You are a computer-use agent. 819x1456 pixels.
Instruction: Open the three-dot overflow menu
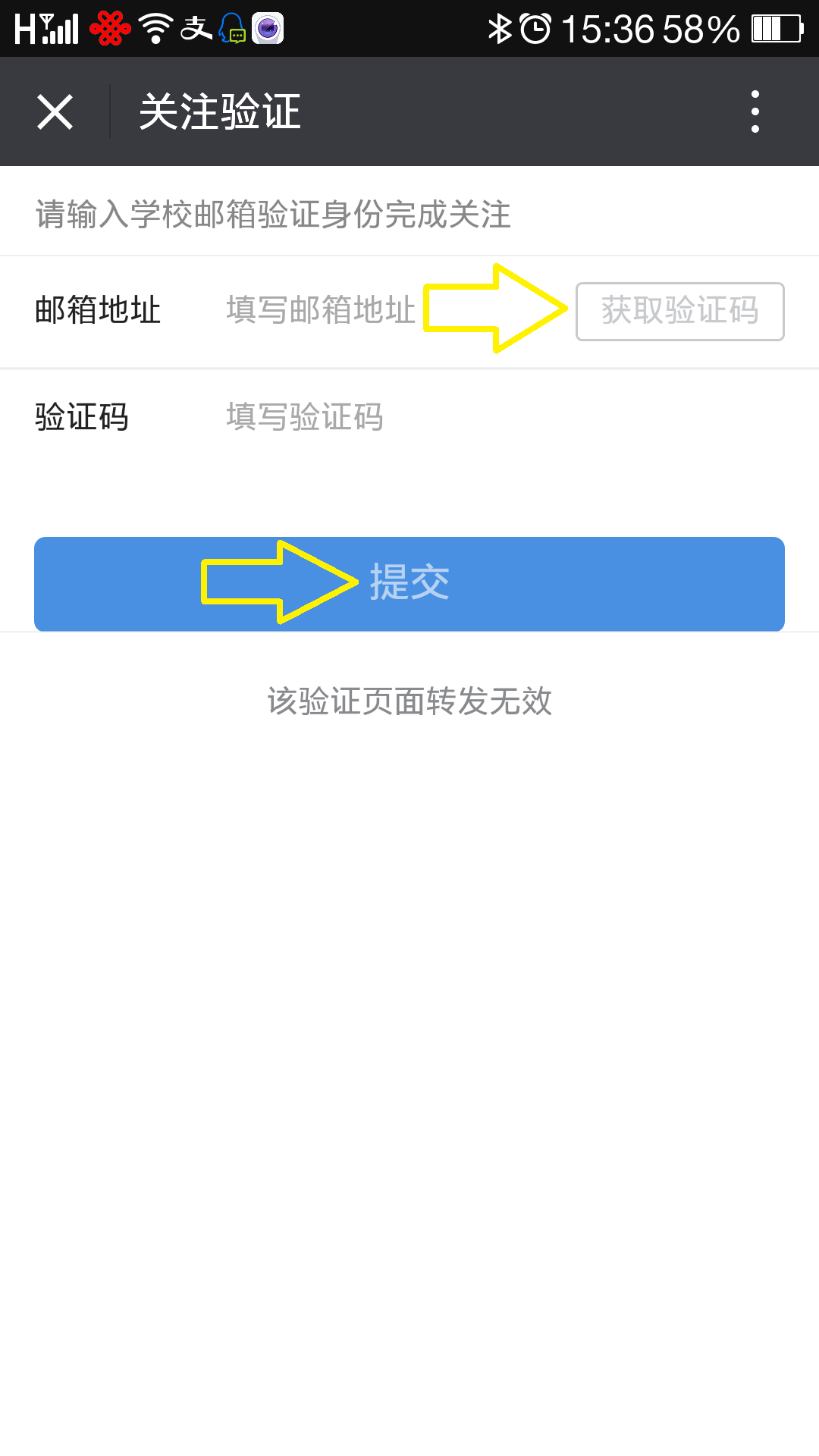click(755, 111)
